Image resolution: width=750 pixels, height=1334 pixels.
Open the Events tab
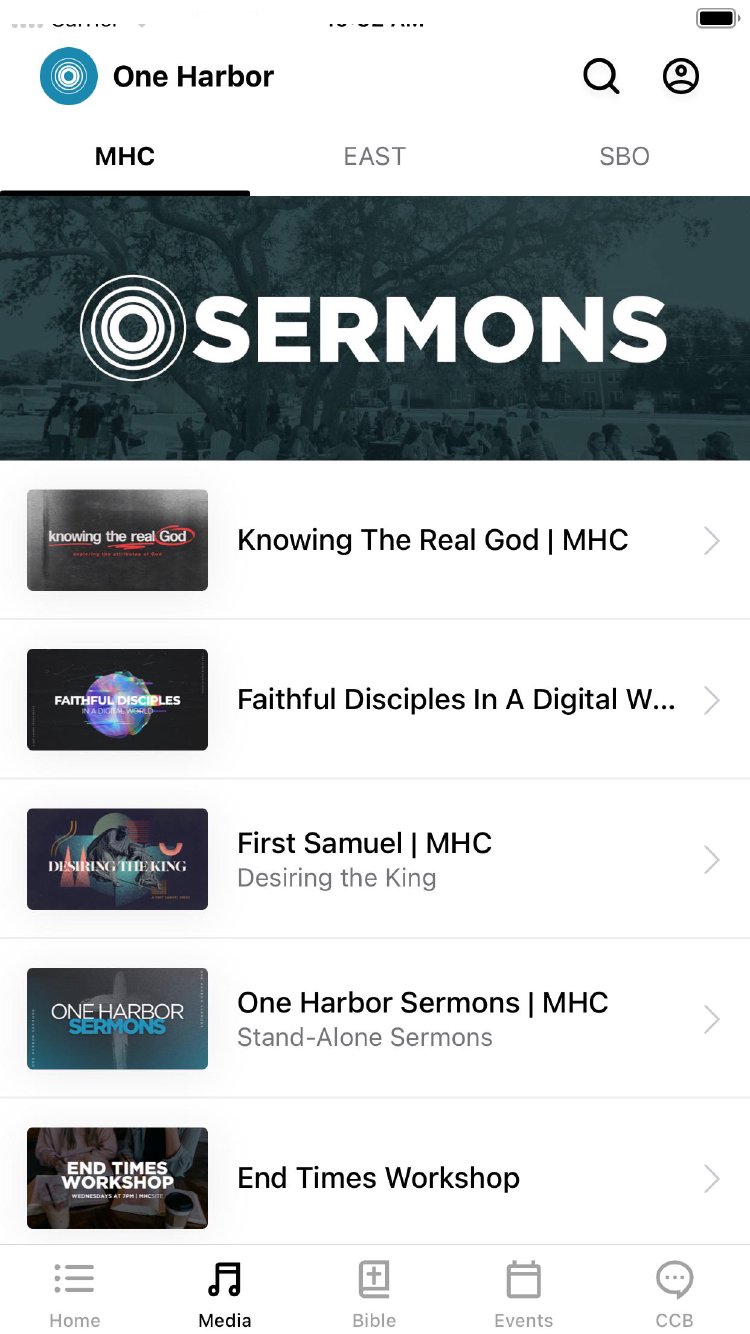pyautogui.click(x=523, y=1293)
